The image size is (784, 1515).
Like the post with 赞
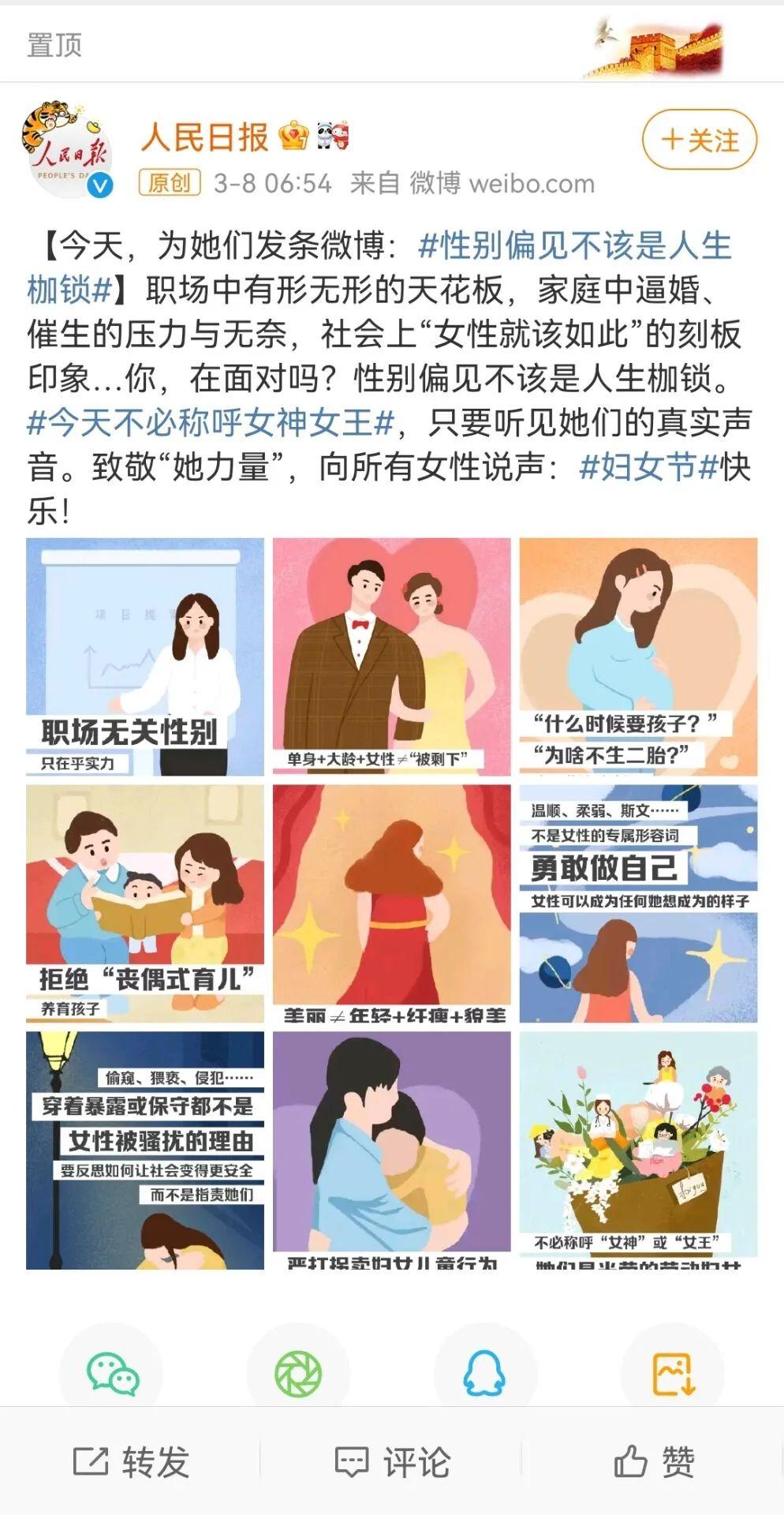tap(653, 1462)
